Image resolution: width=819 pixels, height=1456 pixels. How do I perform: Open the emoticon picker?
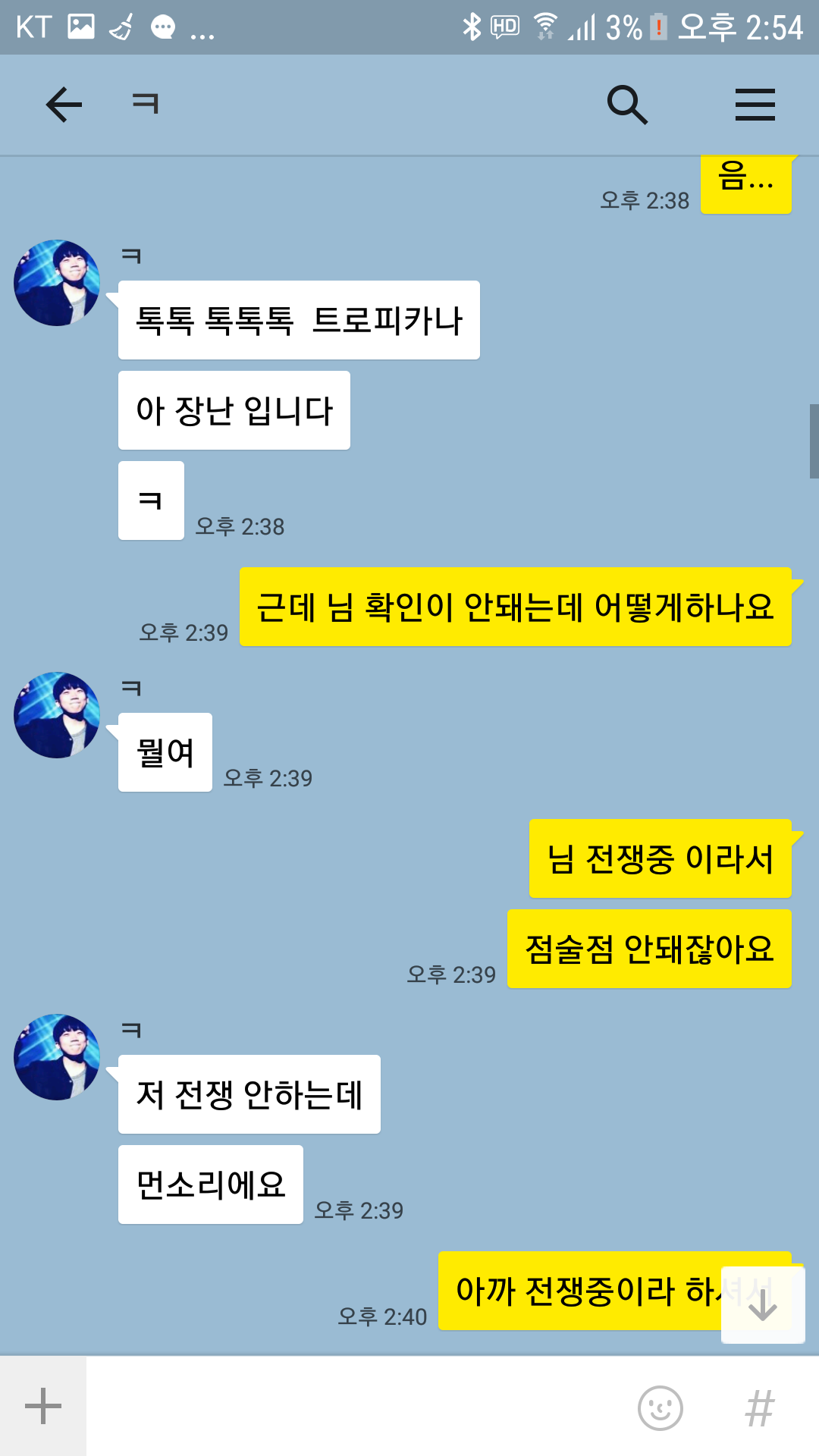[x=660, y=1408]
